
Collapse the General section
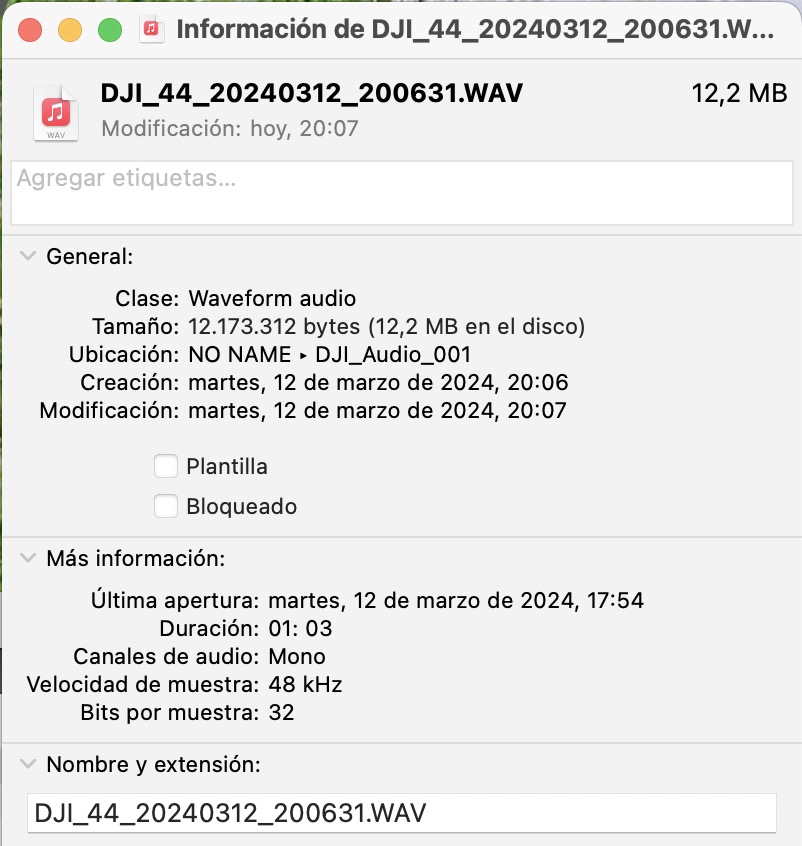[x=27, y=256]
